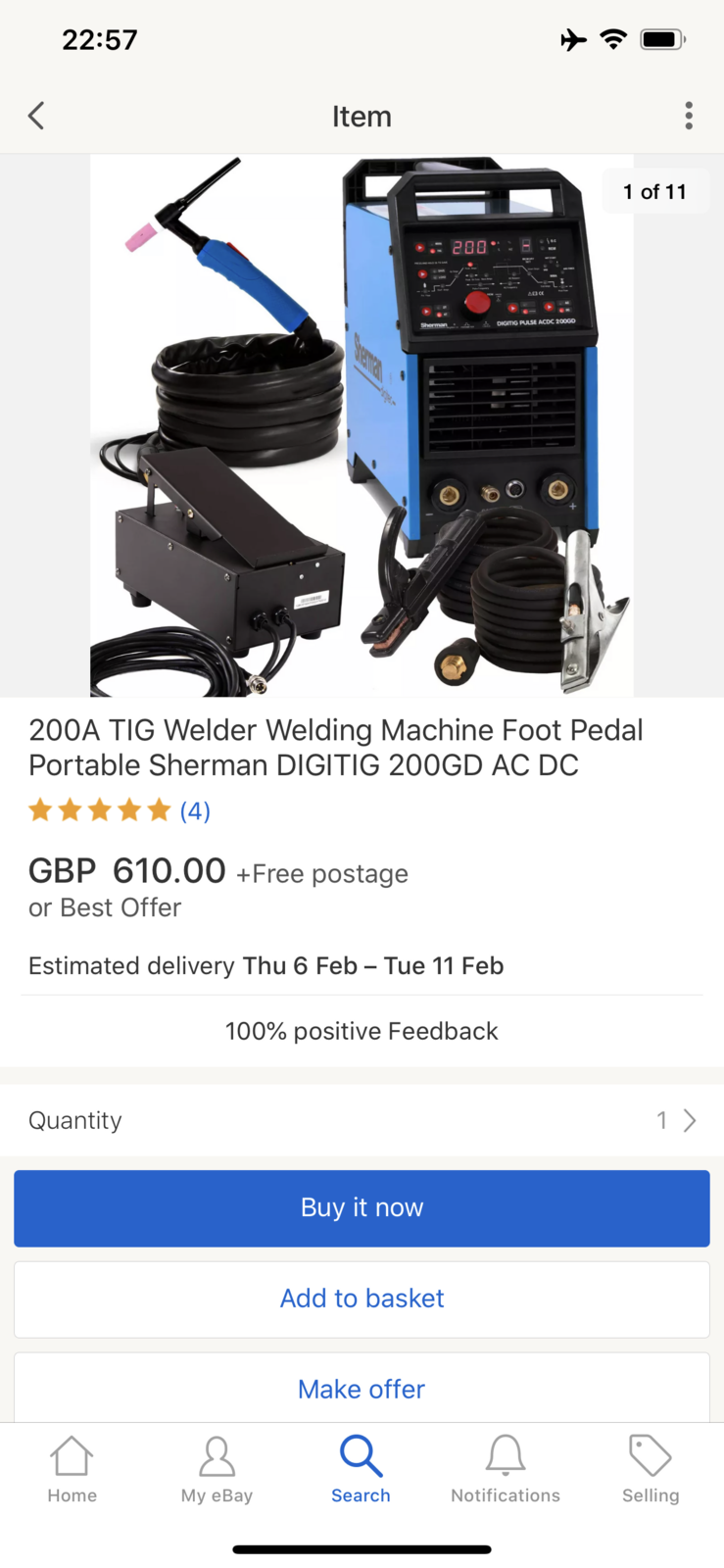Switch to the Home tab
The width and height of the screenshot is (724, 1568).
tap(72, 1469)
